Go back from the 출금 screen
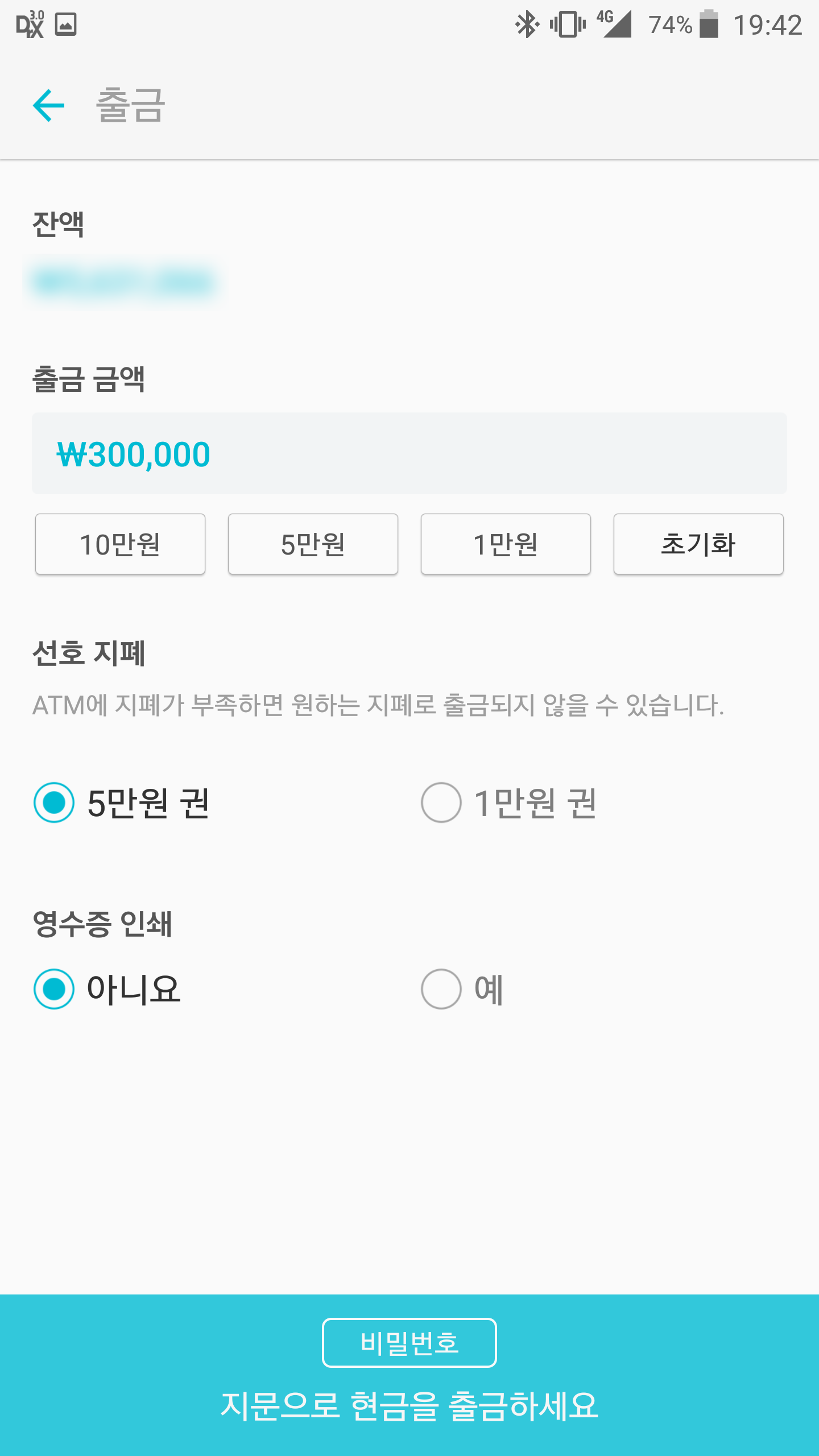The height and width of the screenshot is (1456, 819). point(49,105)
